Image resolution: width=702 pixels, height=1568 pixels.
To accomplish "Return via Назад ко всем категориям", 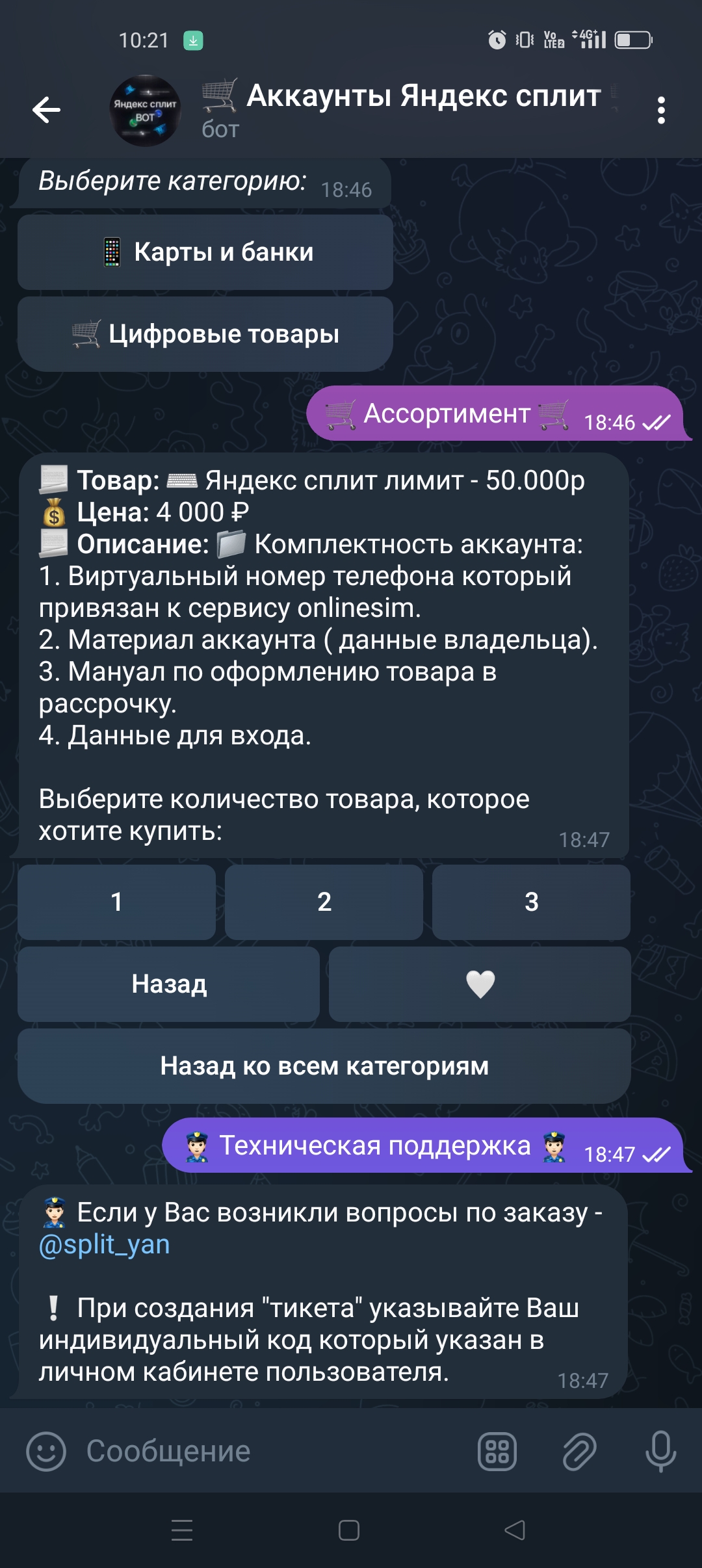I will 324,1065.
